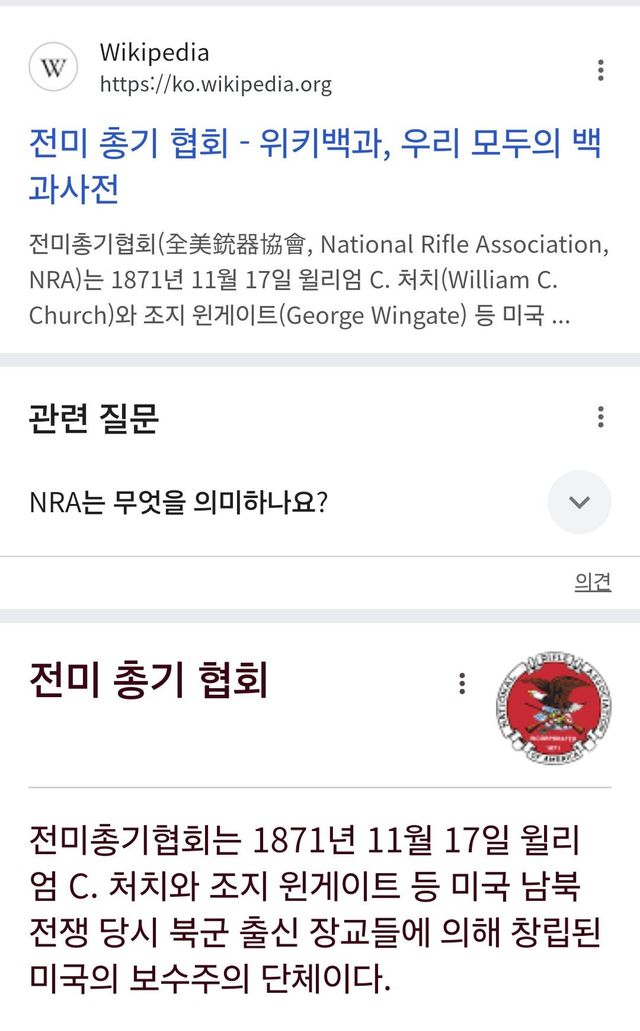Visit the ko.wikipedia.org site header
The width and height of the screenshot is (640, 1031).
click(x=214, y=68)
